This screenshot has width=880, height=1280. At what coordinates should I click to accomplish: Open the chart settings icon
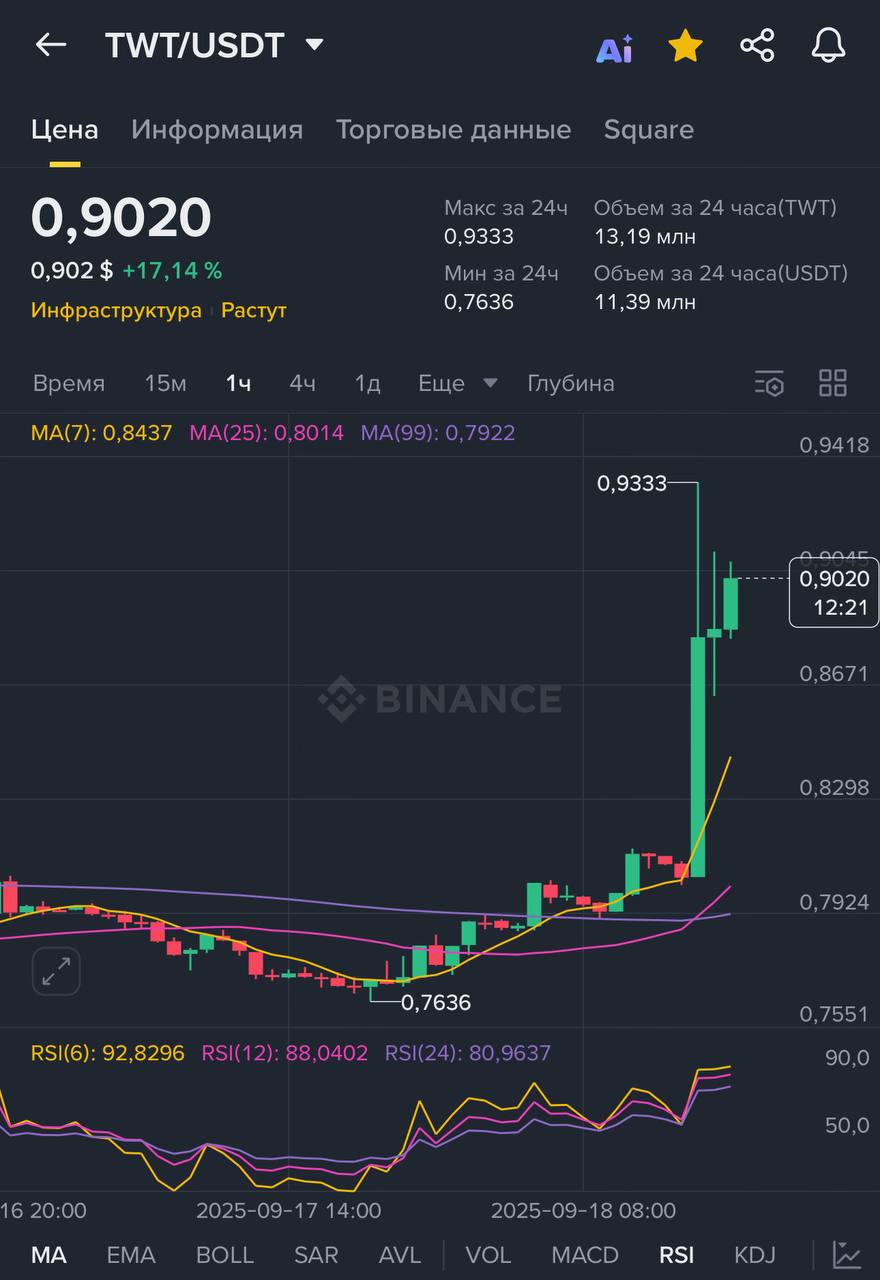point(769,383)
